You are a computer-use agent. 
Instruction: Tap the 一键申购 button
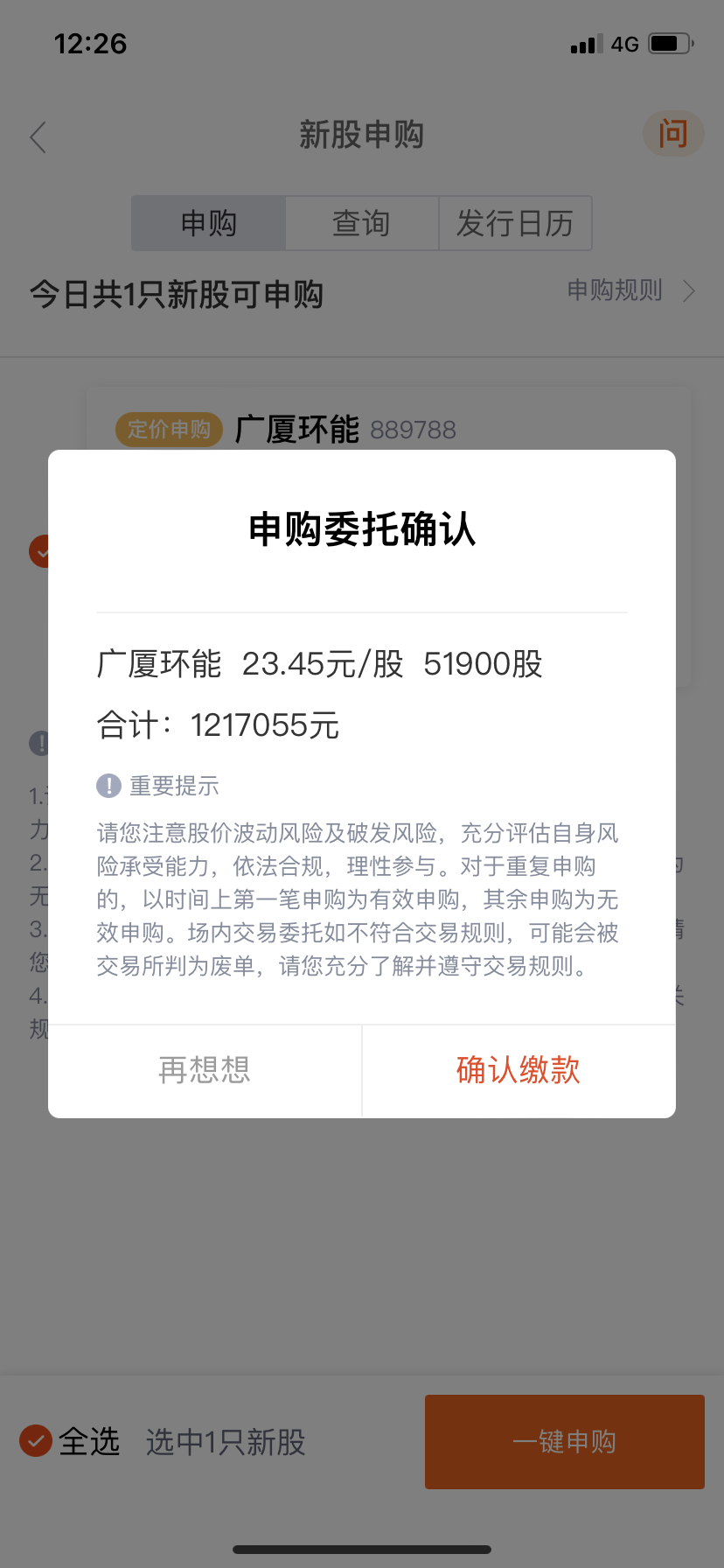[x=564, y=1441]
